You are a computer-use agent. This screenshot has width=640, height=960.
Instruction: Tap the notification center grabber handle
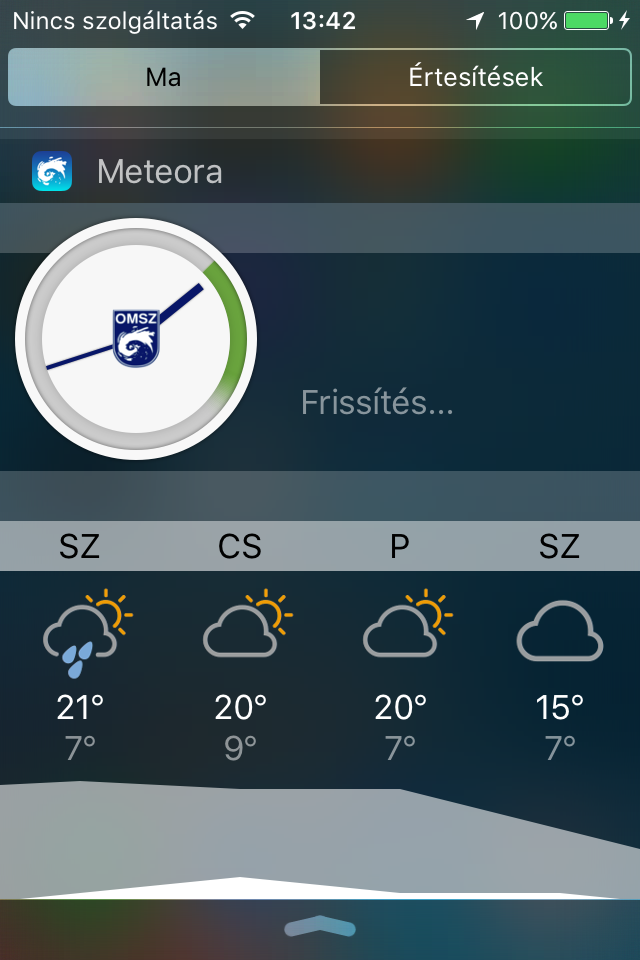click(320, 928)
